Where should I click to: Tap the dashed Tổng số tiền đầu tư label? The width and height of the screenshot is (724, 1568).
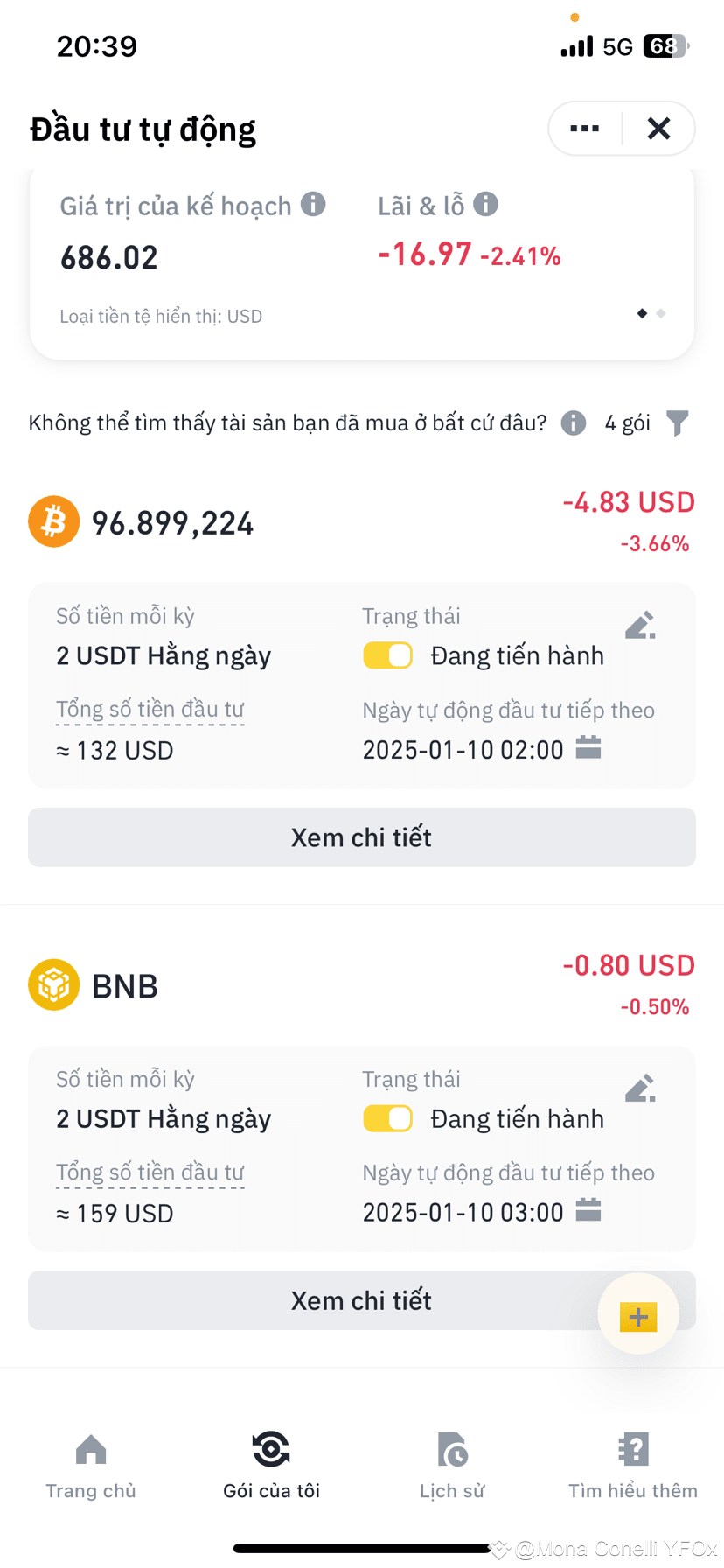click(x=149, y=709)
